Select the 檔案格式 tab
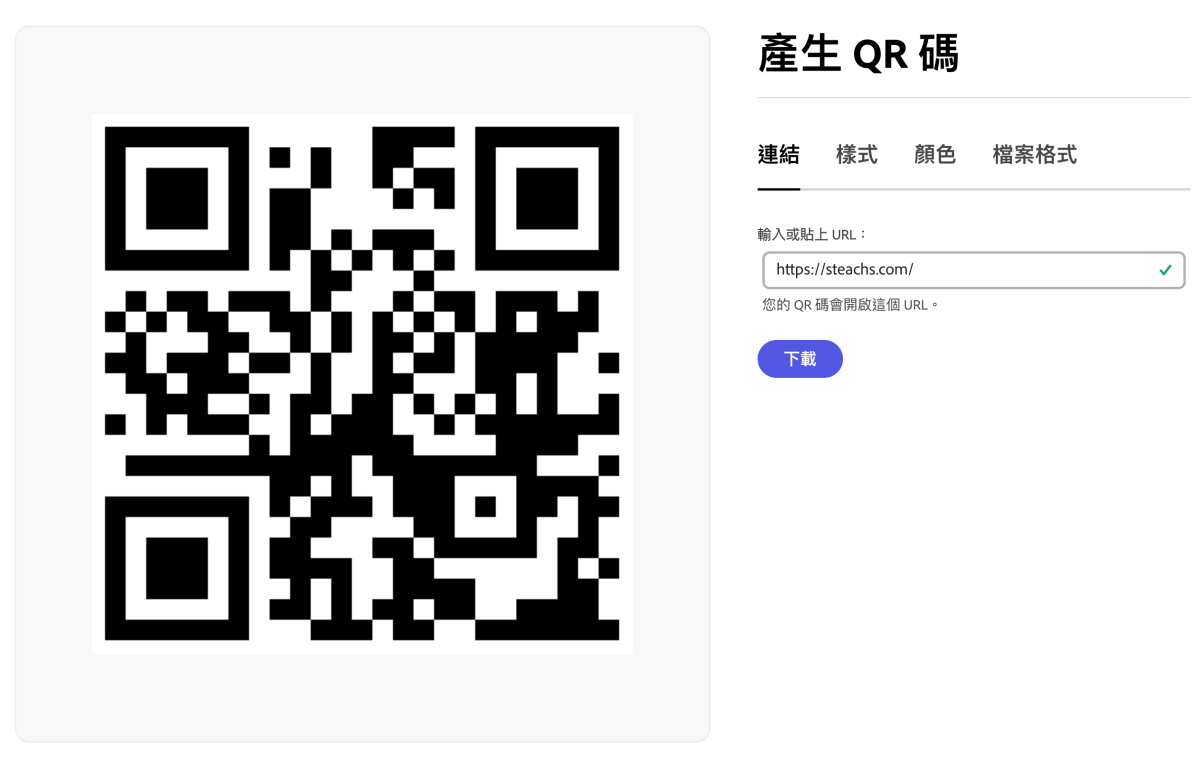This screenshot has width=1200, height=770. pos(1034,155)
